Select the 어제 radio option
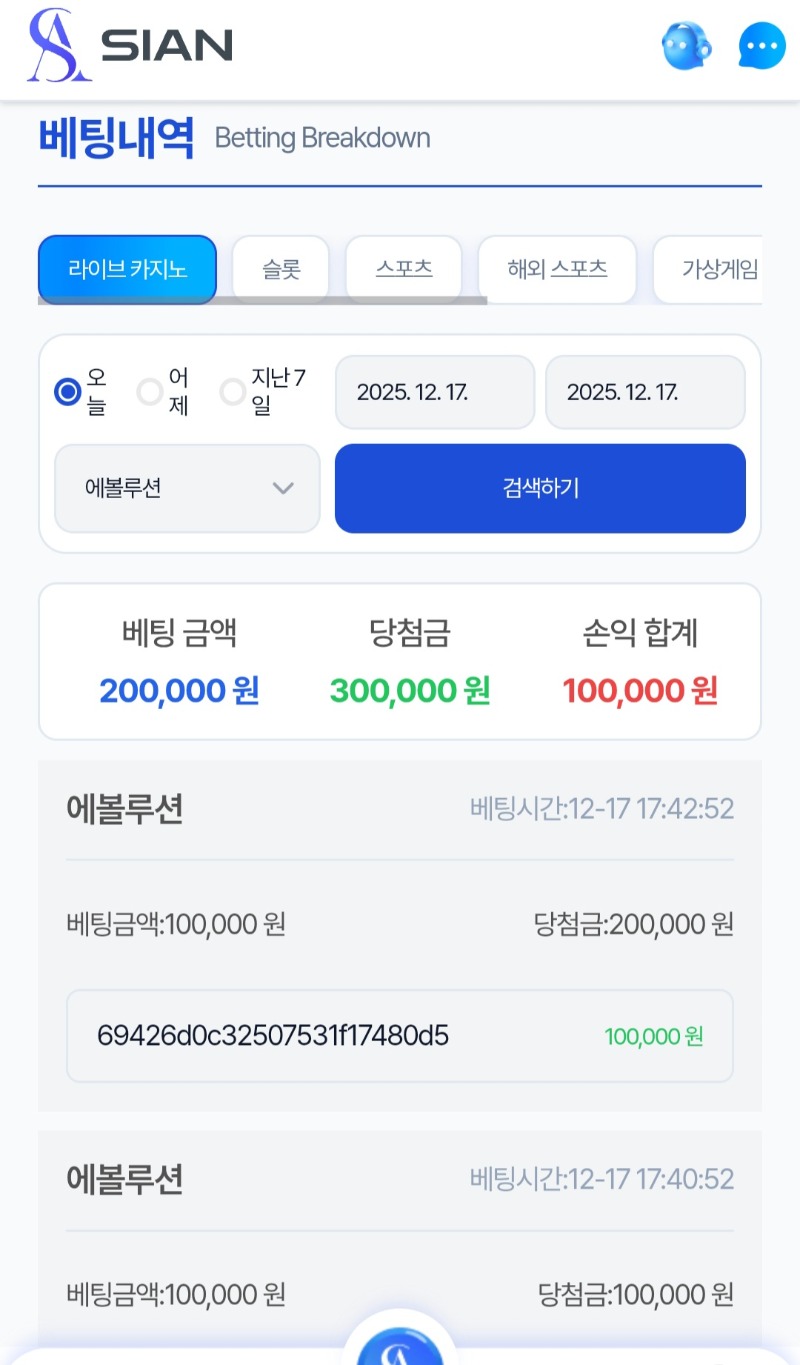 (150, 391)
